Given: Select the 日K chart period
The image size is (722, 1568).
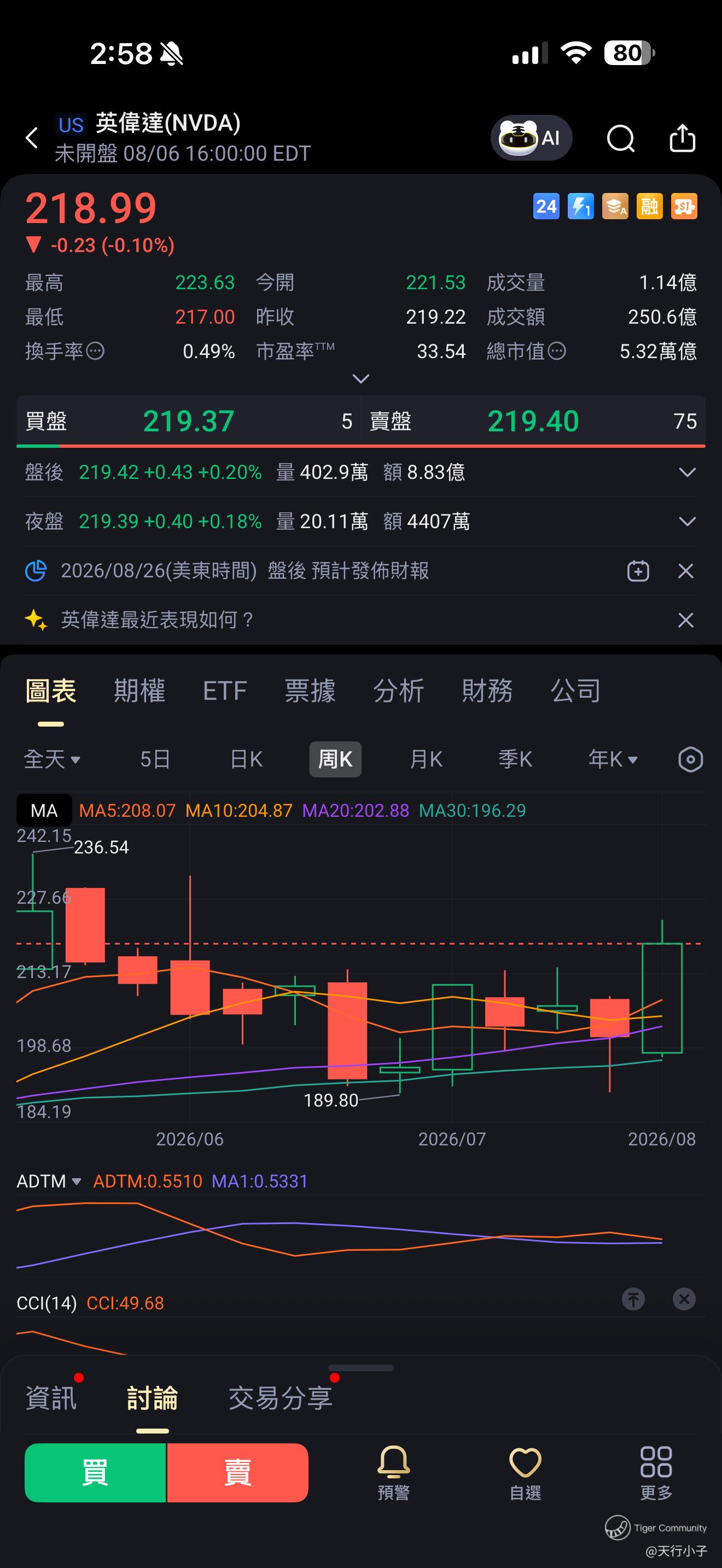Looking at the screenshot, I should click(x=246, y=759).
